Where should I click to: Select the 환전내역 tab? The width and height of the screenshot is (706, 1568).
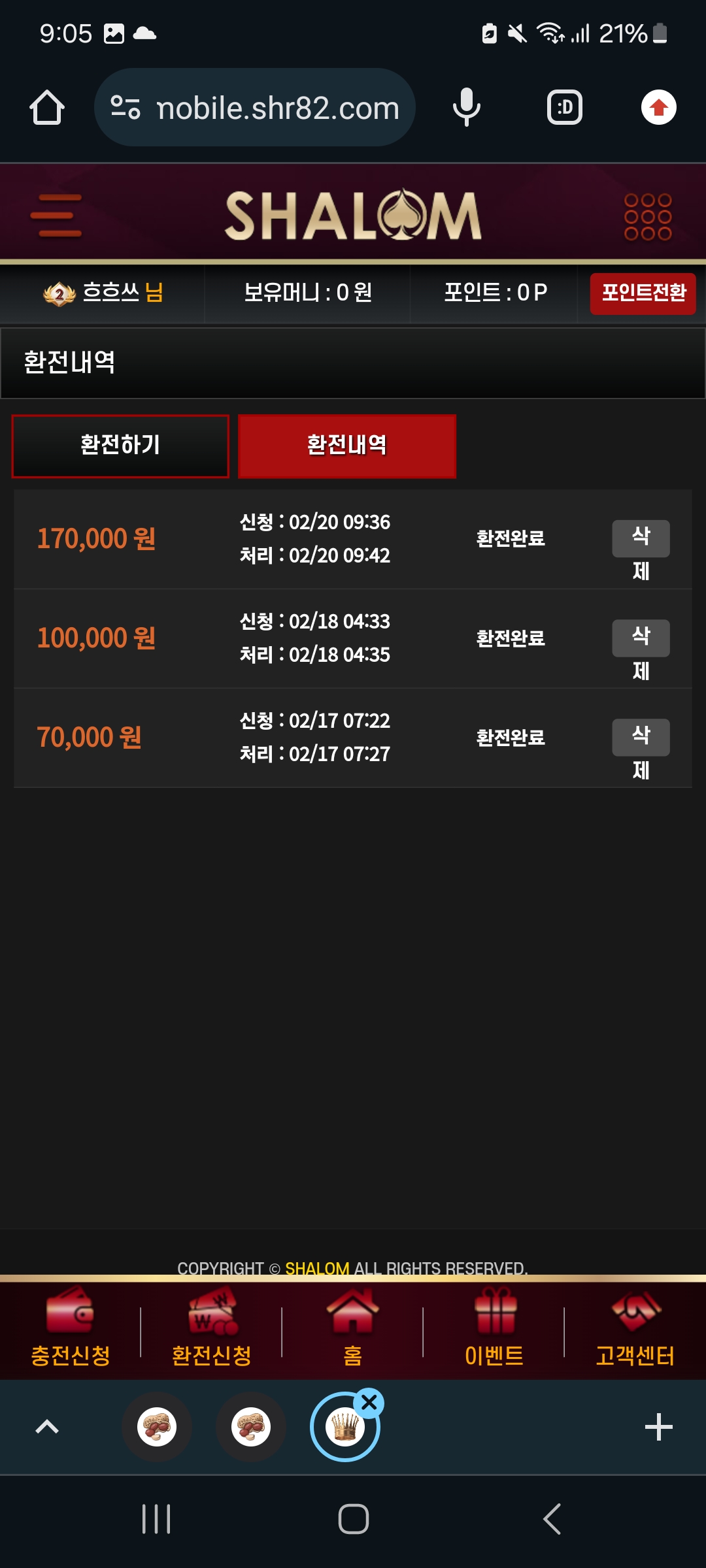(x=347, y=446)
